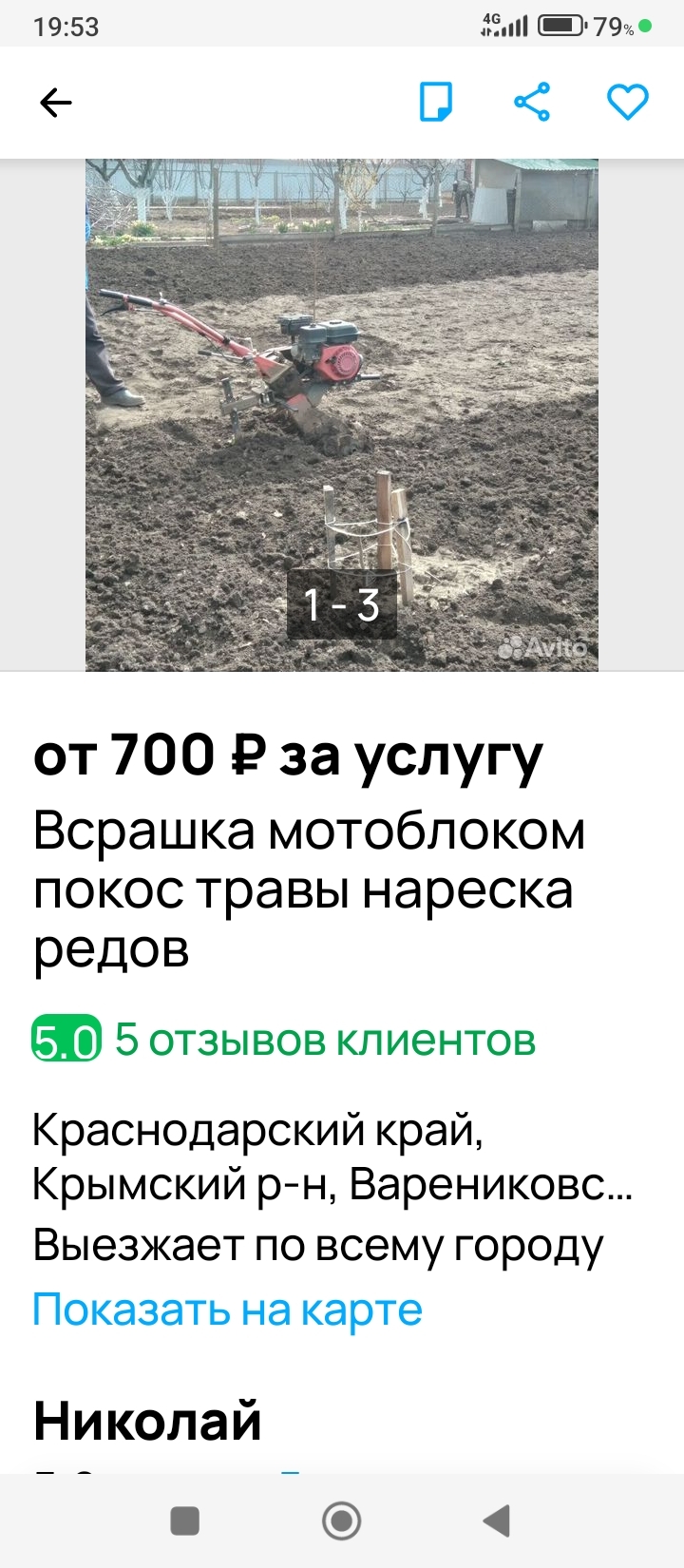This screenshot has height=1568, width=684.
Task: Open the 5 отзывов клиентов reviews
Action: pyautogui.click(x=325, y=1039)
